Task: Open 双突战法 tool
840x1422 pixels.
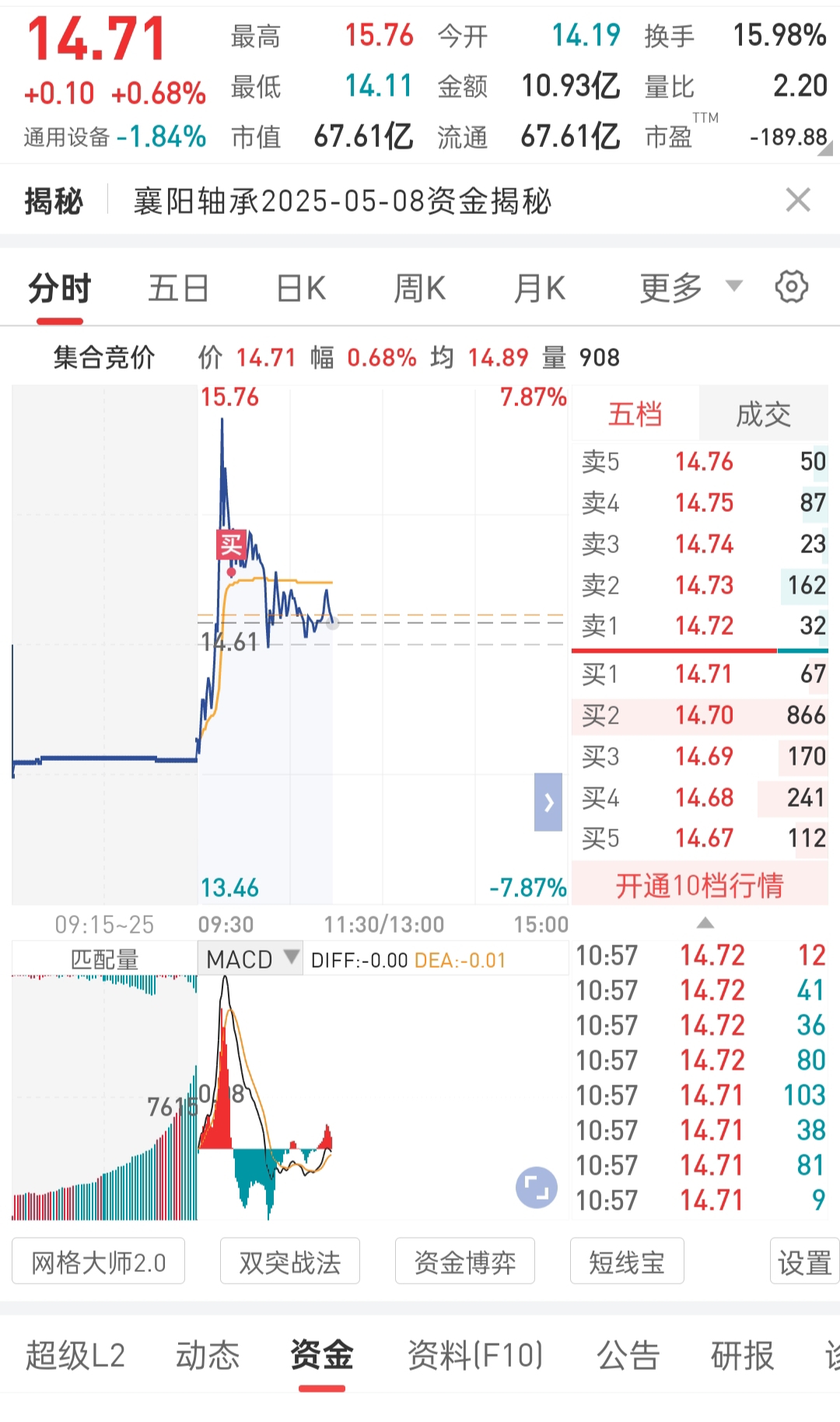Action: pos(290,1262)
